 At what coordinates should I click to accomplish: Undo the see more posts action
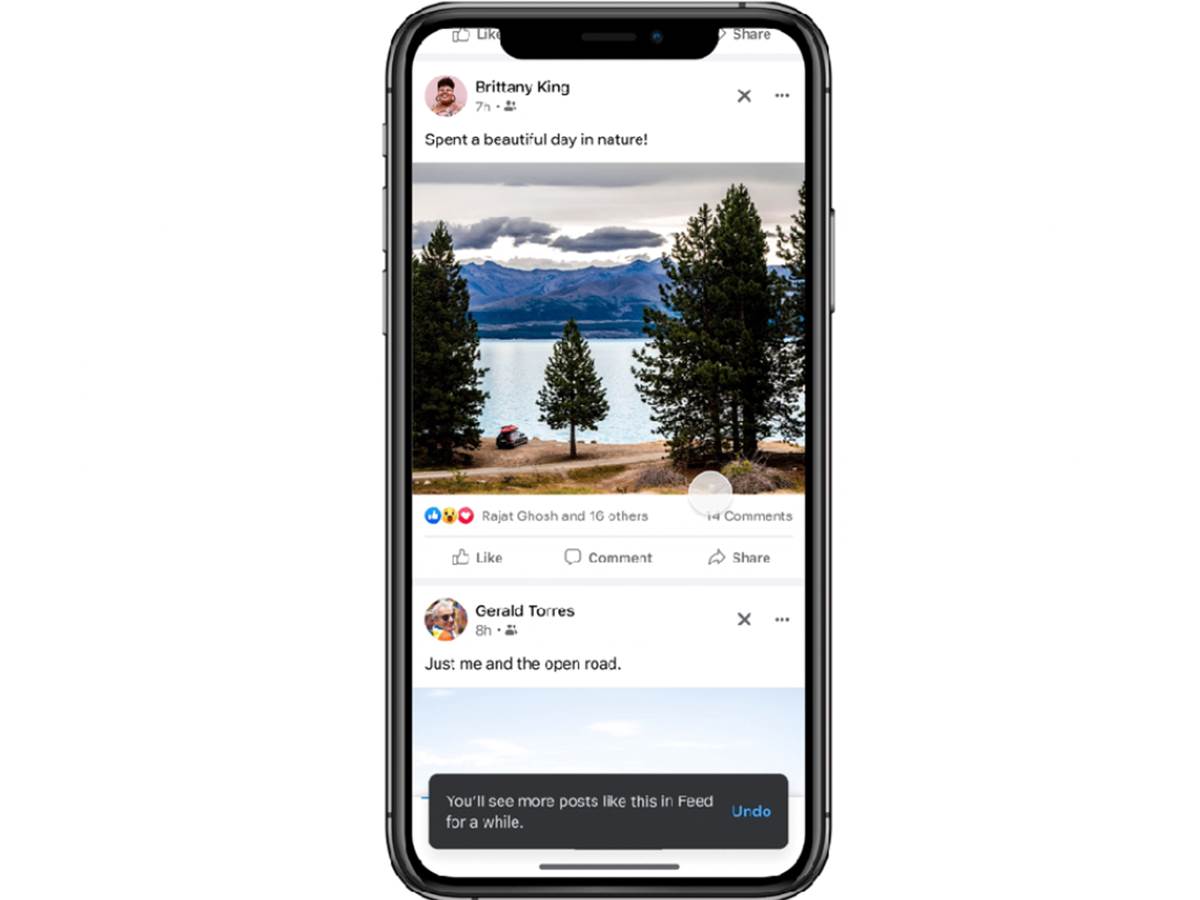click(751, 811)
